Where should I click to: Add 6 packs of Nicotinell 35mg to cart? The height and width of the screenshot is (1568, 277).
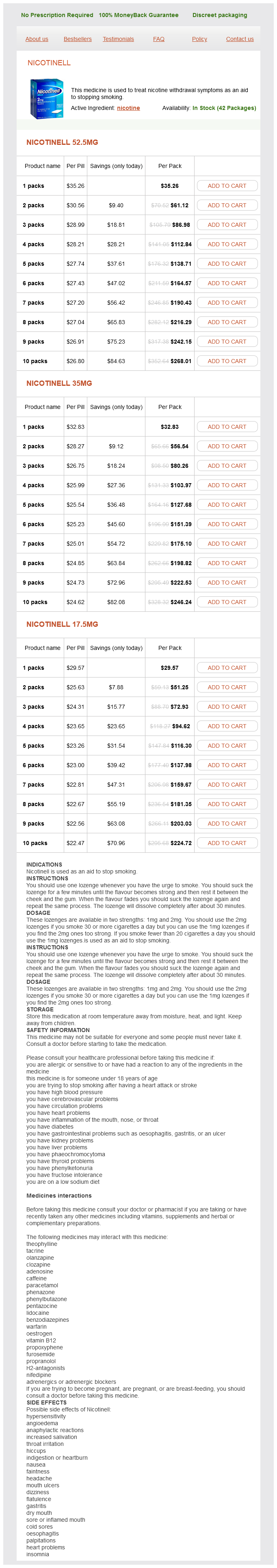227,524
